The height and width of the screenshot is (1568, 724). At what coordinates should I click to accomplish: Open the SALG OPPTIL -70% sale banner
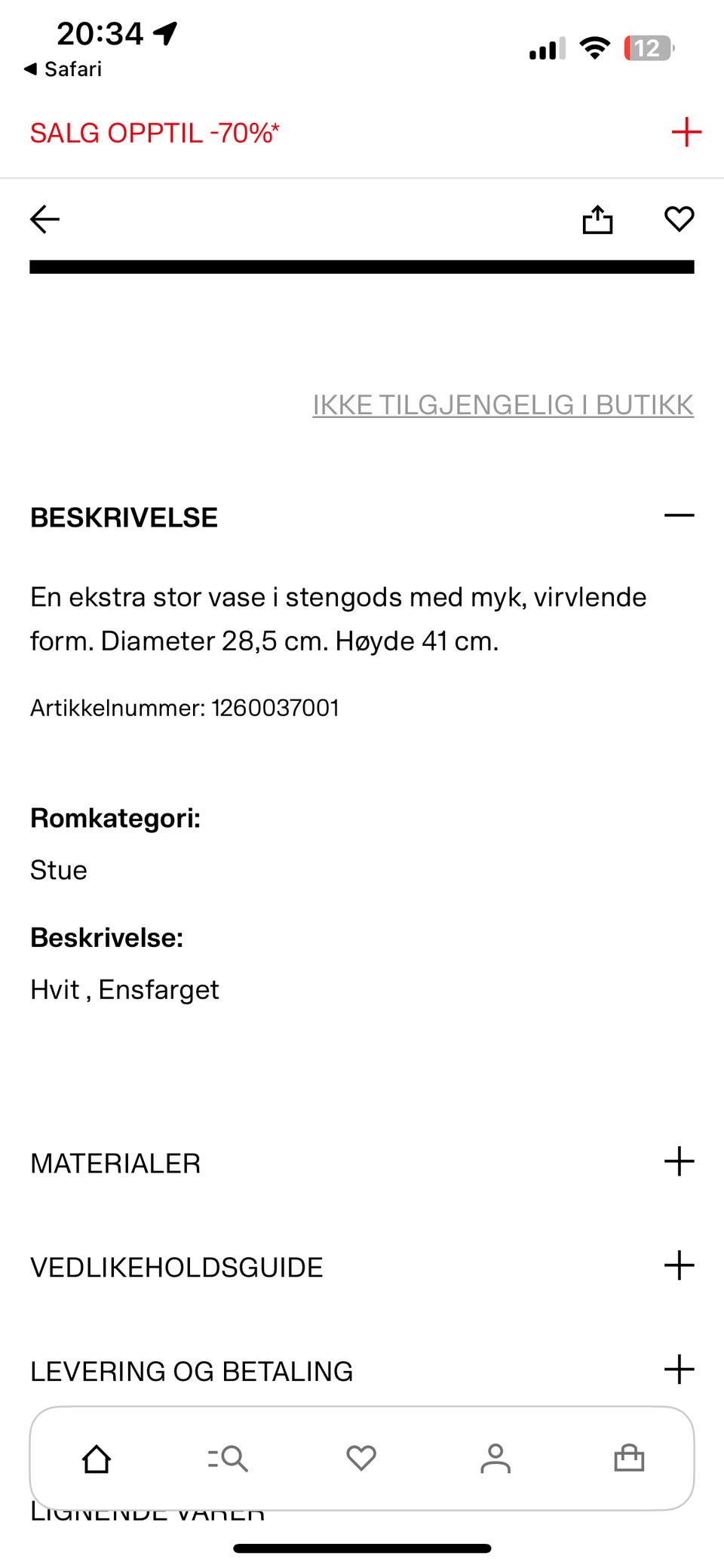click(x=155, y=133)
